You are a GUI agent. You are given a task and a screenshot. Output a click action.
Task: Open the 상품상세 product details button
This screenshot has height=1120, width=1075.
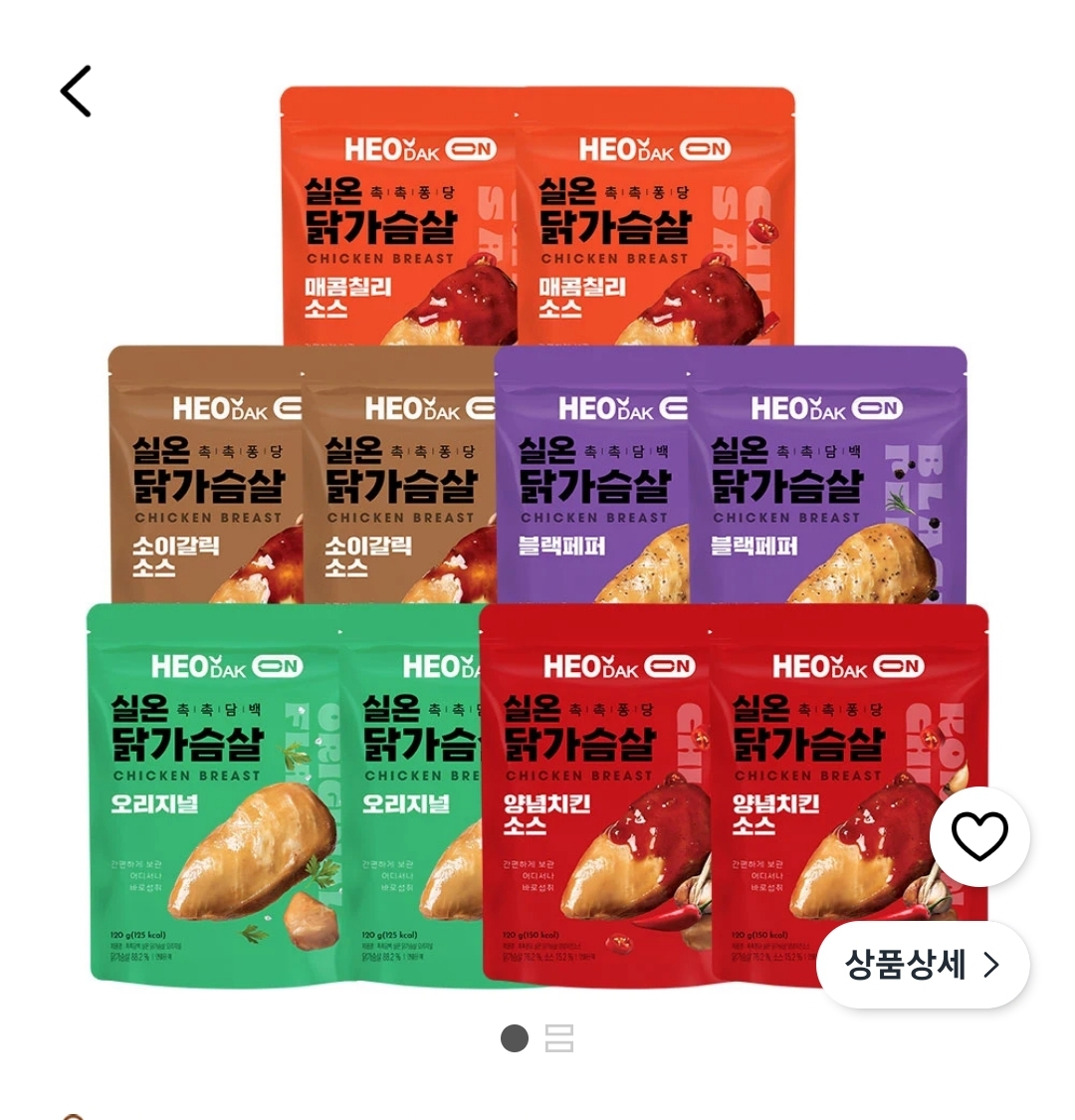tap(924, 964)
